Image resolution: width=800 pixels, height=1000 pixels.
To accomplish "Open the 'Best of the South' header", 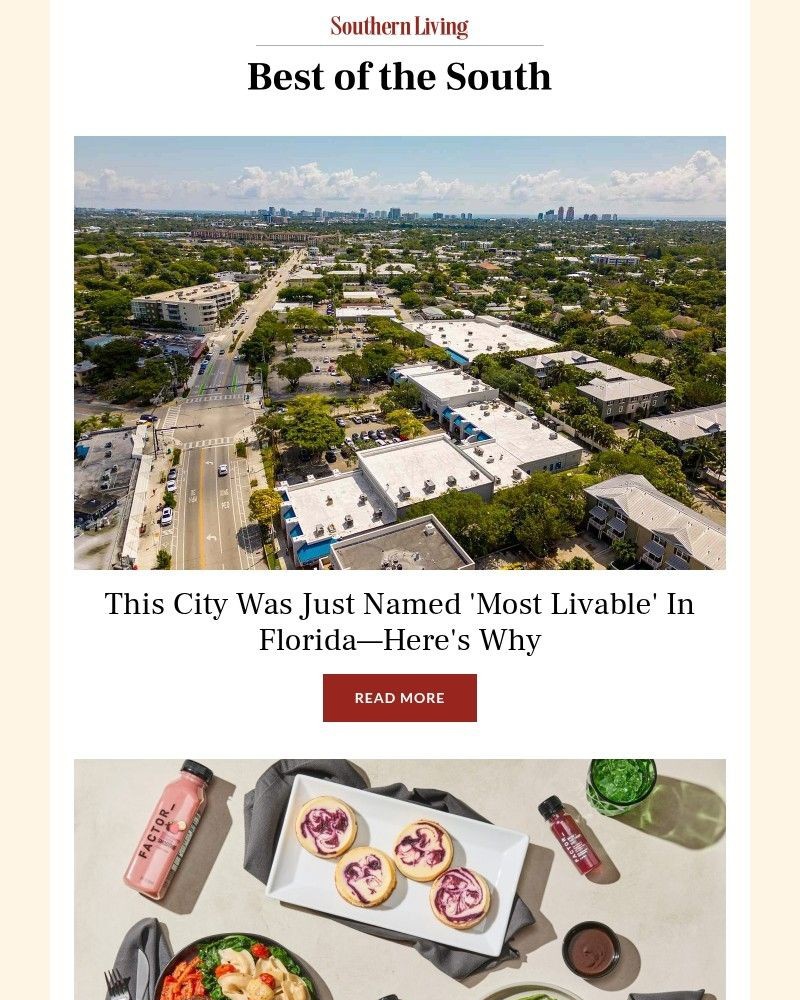I will 399,76.
